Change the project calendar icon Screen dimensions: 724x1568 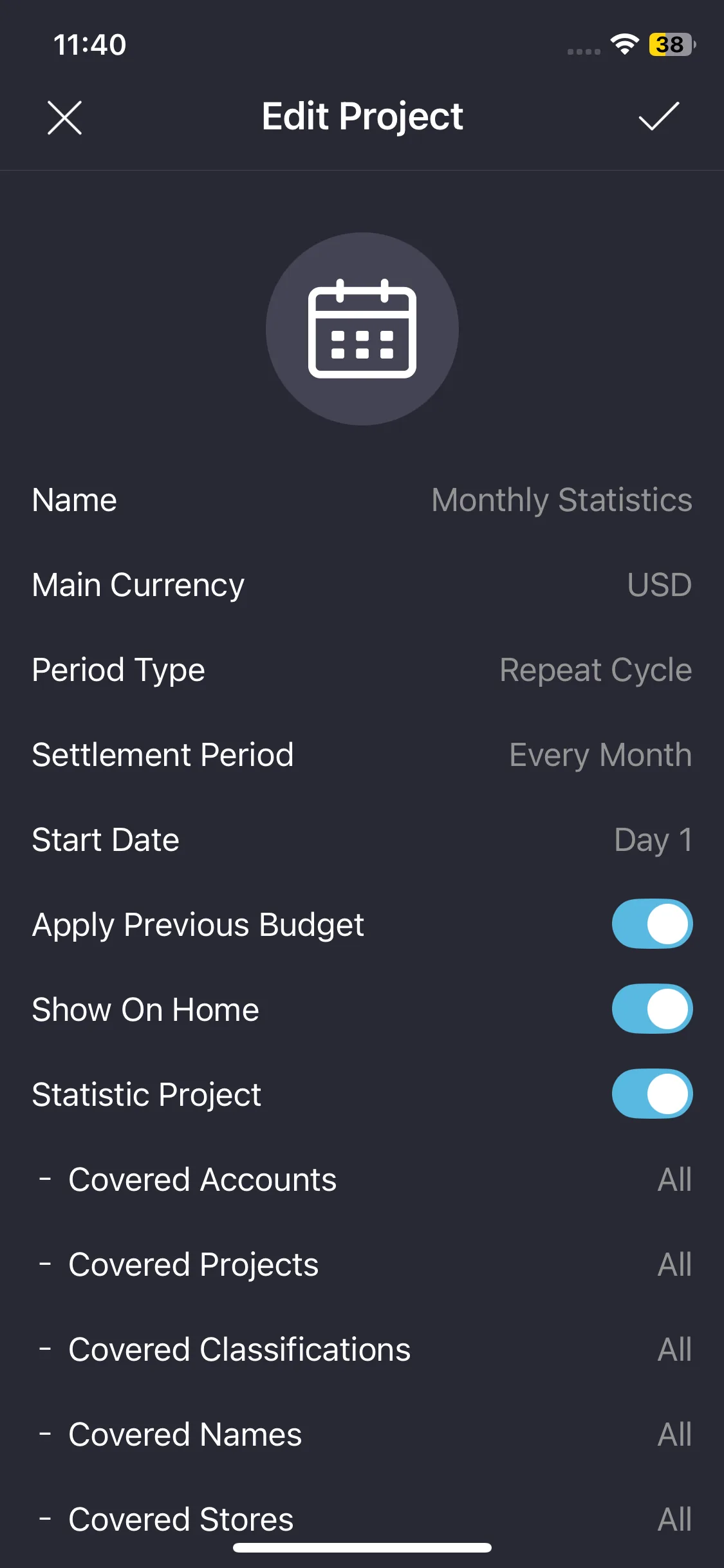(362, 329)
